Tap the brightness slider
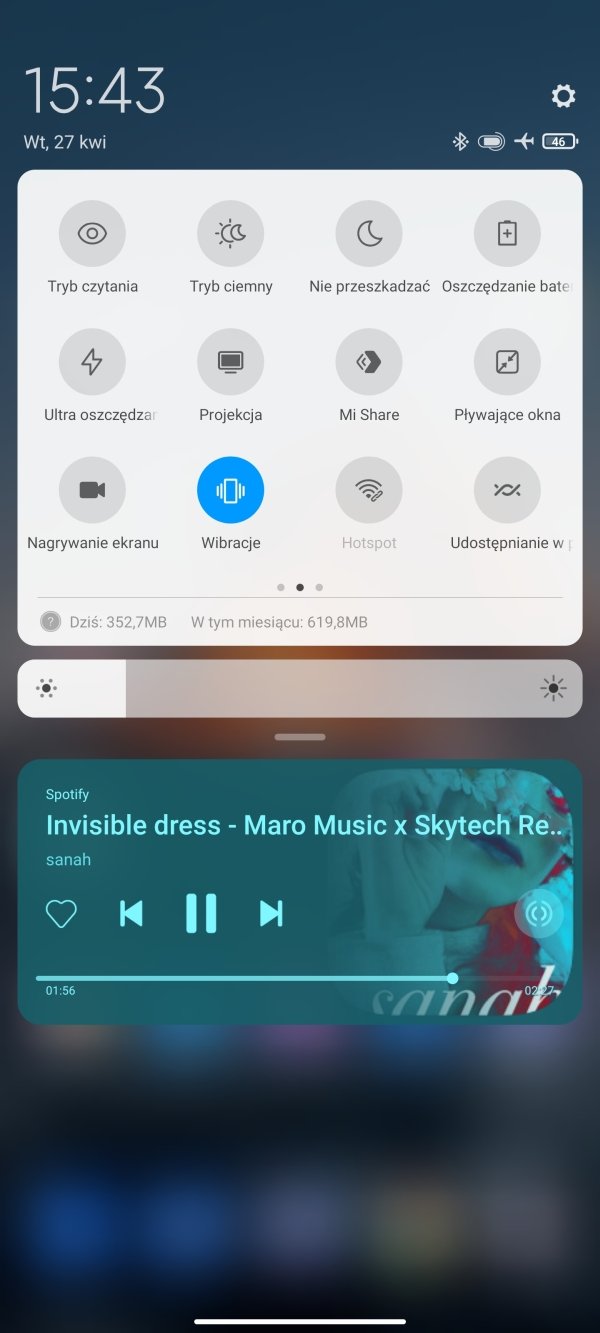 click(x=300, y=688)
